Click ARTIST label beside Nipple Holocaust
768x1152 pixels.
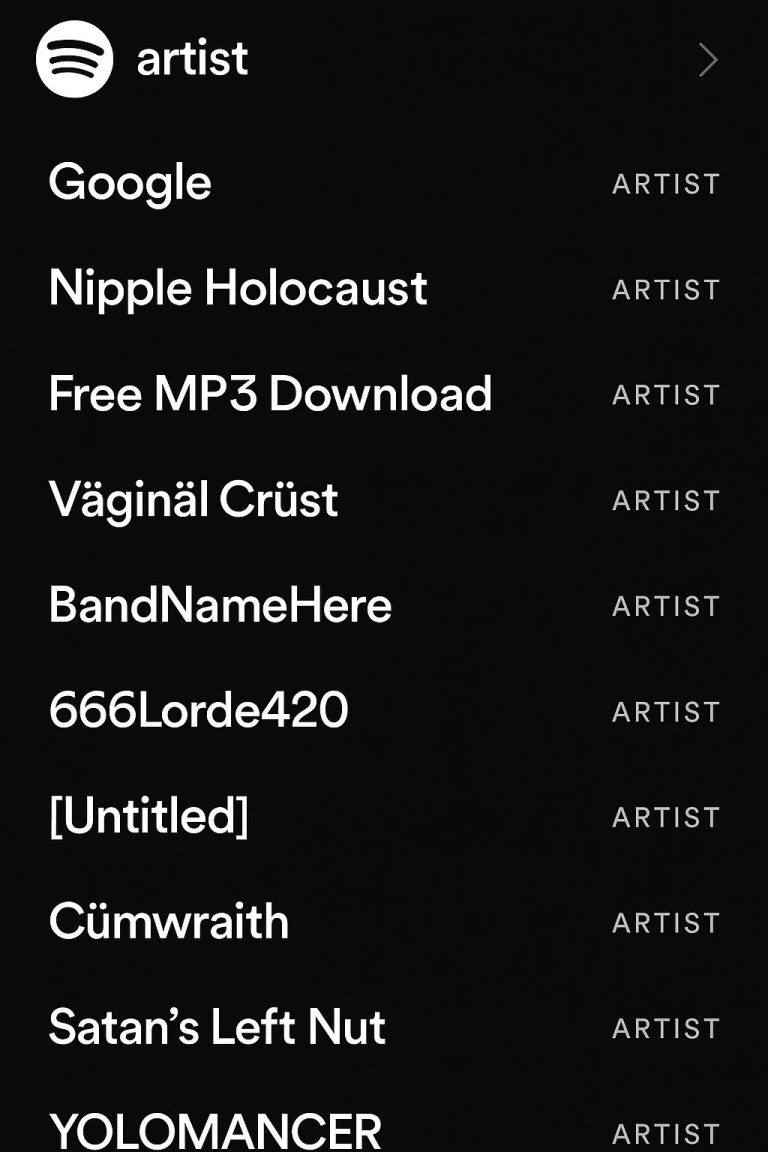pyautogui.click(x=665, y=290)
